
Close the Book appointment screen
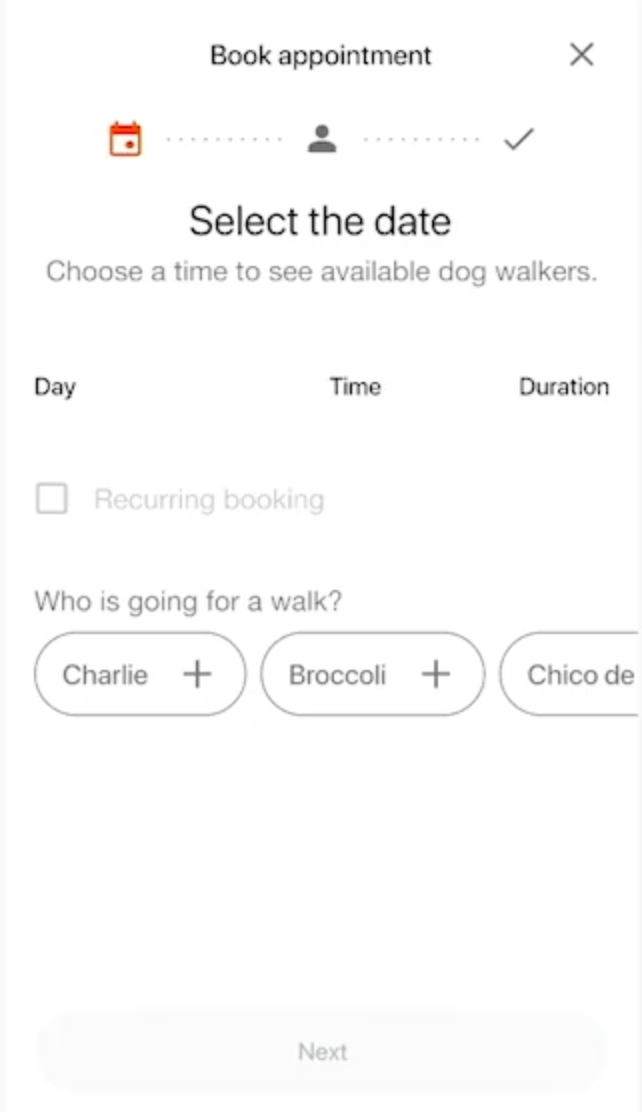581,54
